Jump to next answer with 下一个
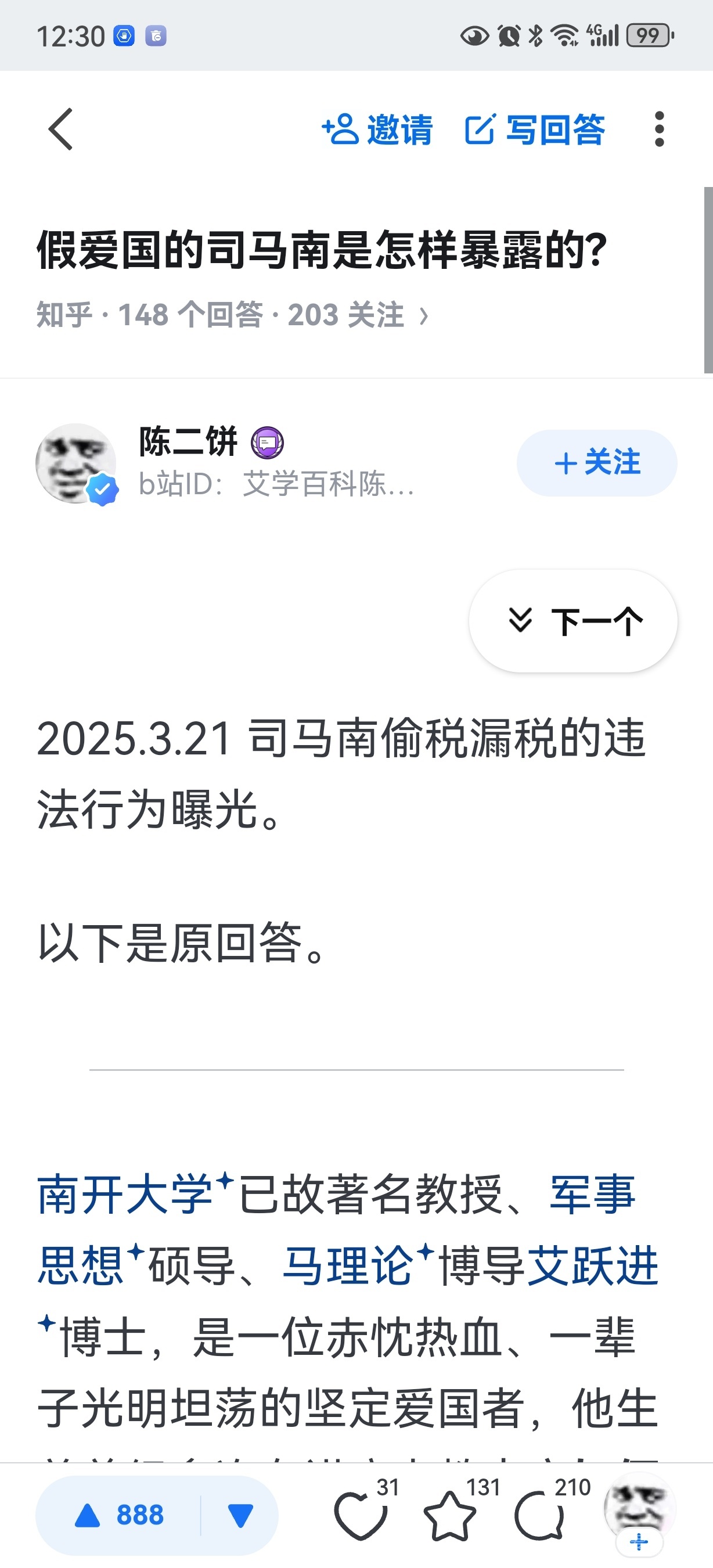This screenshot has height=1568, width=713. click(573, 621)
